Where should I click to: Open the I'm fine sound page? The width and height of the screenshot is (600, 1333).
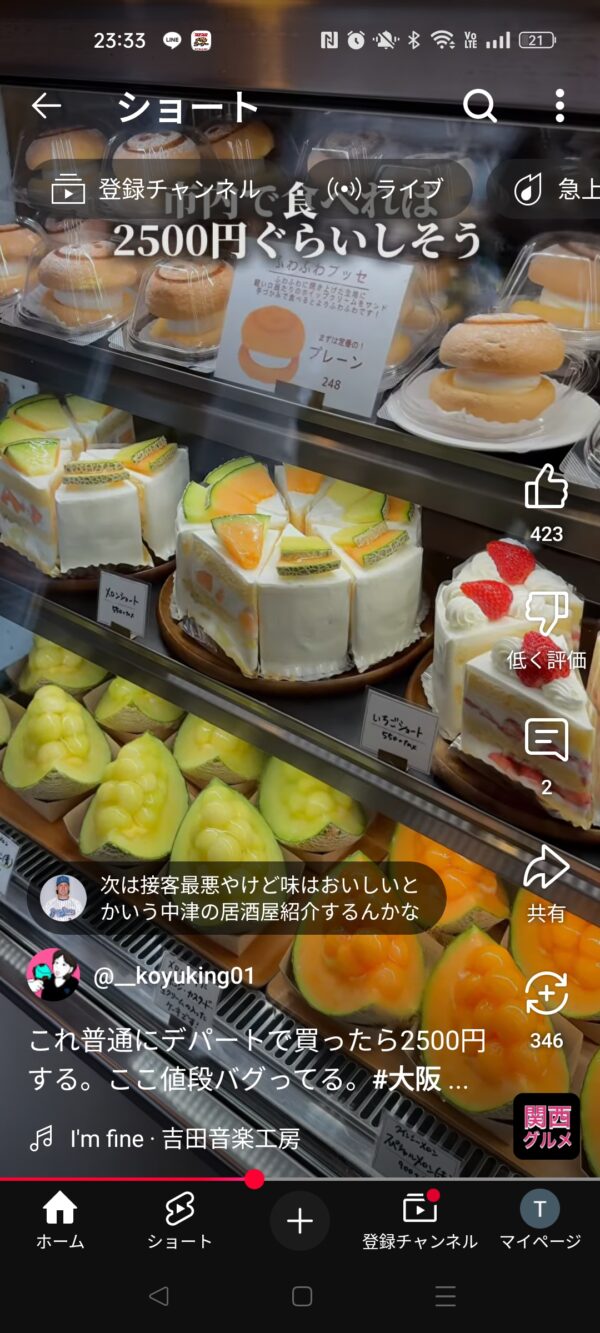click(184, 1138)
